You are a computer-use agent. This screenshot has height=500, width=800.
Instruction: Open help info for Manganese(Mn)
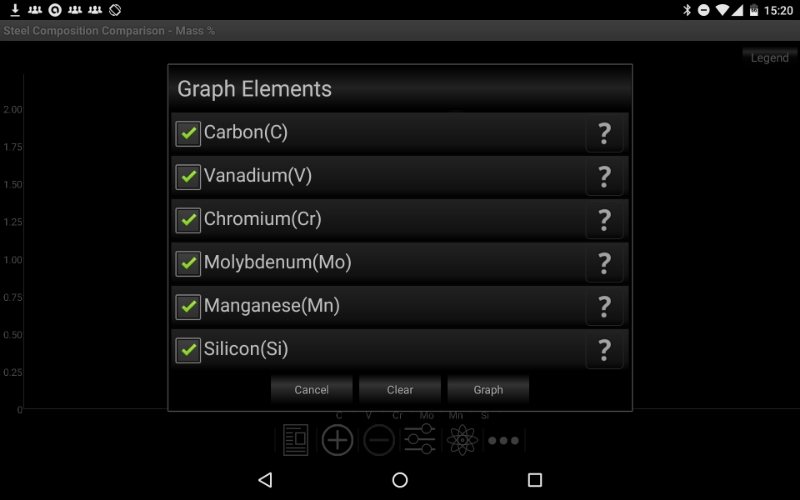tap(604, 307)
